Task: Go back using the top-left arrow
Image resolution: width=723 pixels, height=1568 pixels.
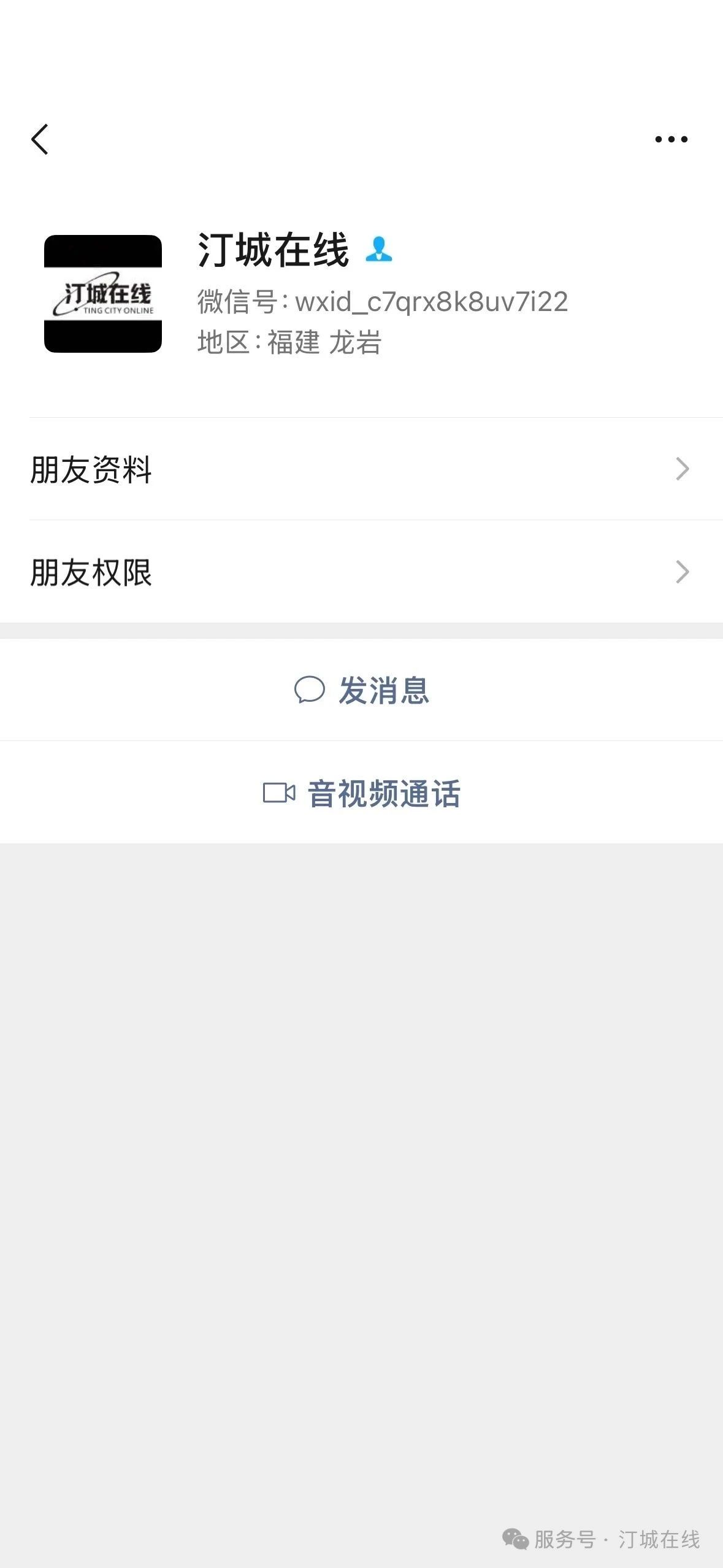Action: 40,139
